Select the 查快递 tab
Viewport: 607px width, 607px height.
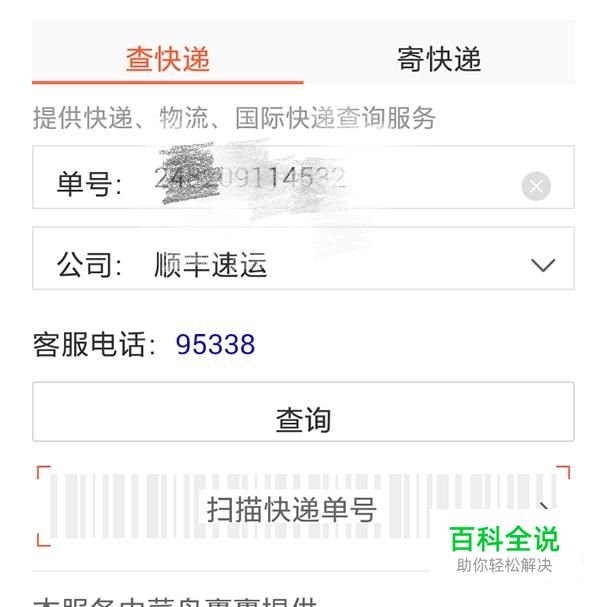pyautogui.click(x=167, y=59)
